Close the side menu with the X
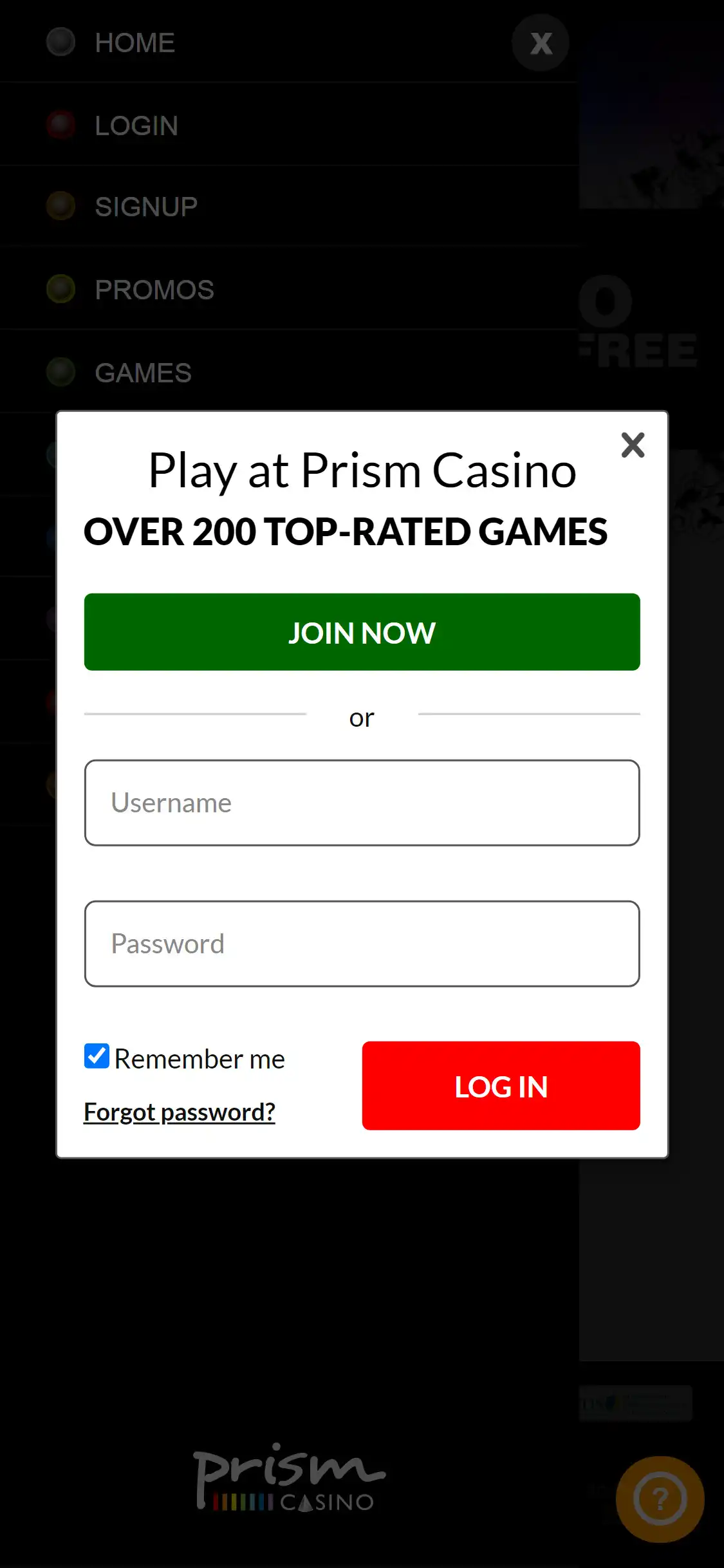724x1568 pixels. point(541,43)
